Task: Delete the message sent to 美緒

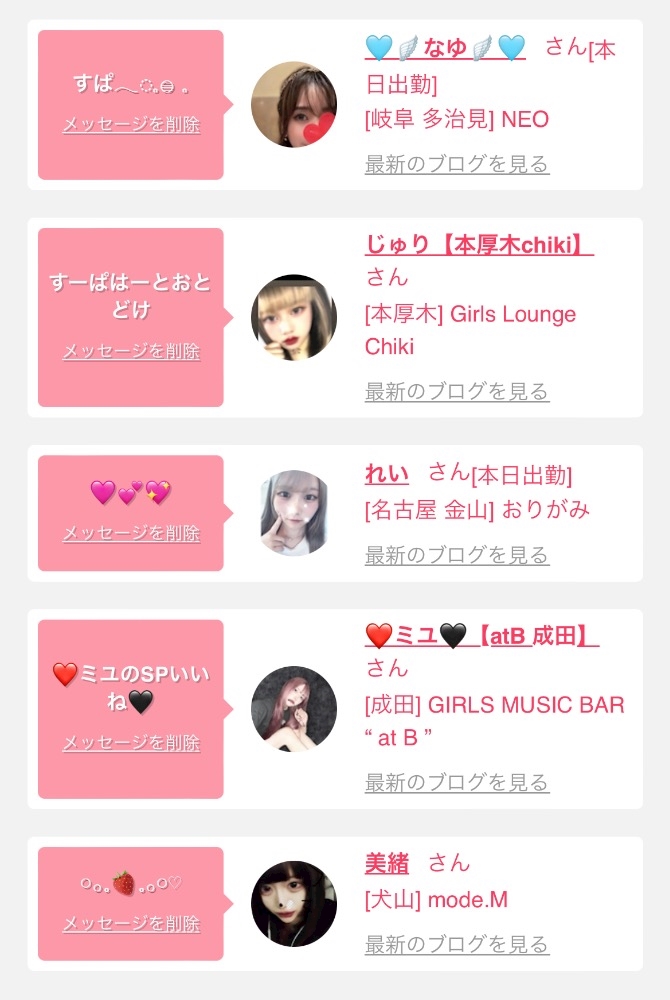Action: point(131,924)
